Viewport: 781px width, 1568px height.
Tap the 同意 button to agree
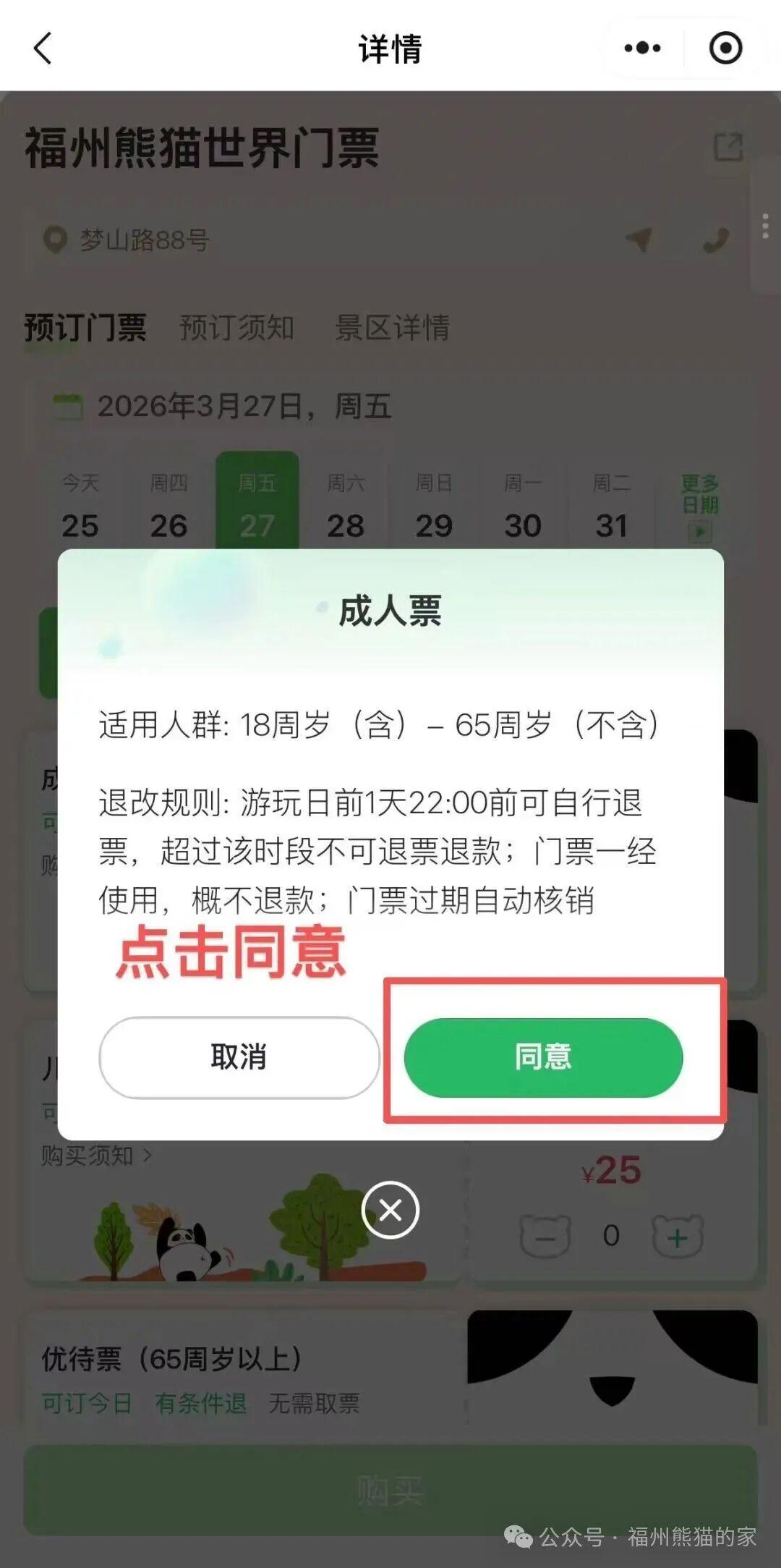tap(543, 1057)
